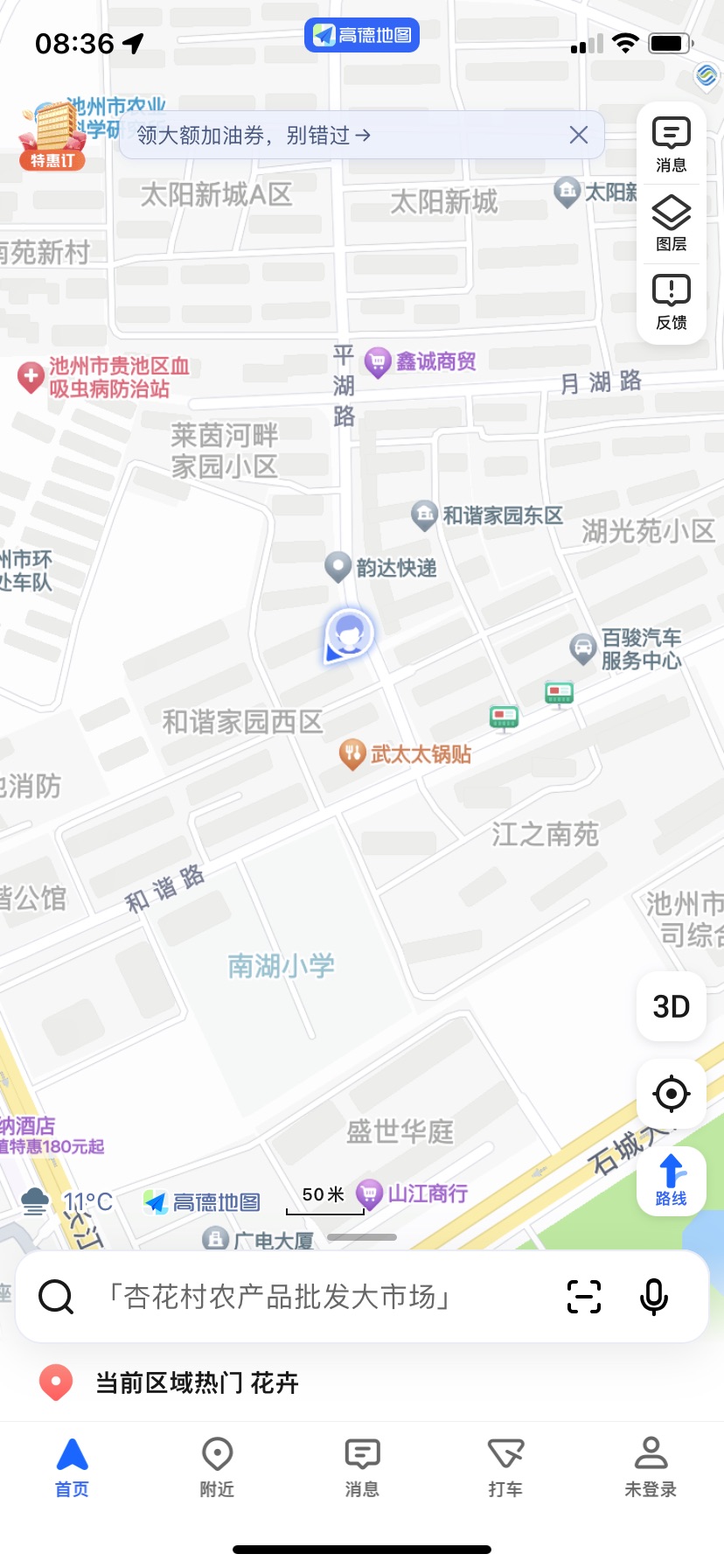Open the 图层 map layers panel
The width and height of the screenshot is (724, 1568).
point(671,223)
